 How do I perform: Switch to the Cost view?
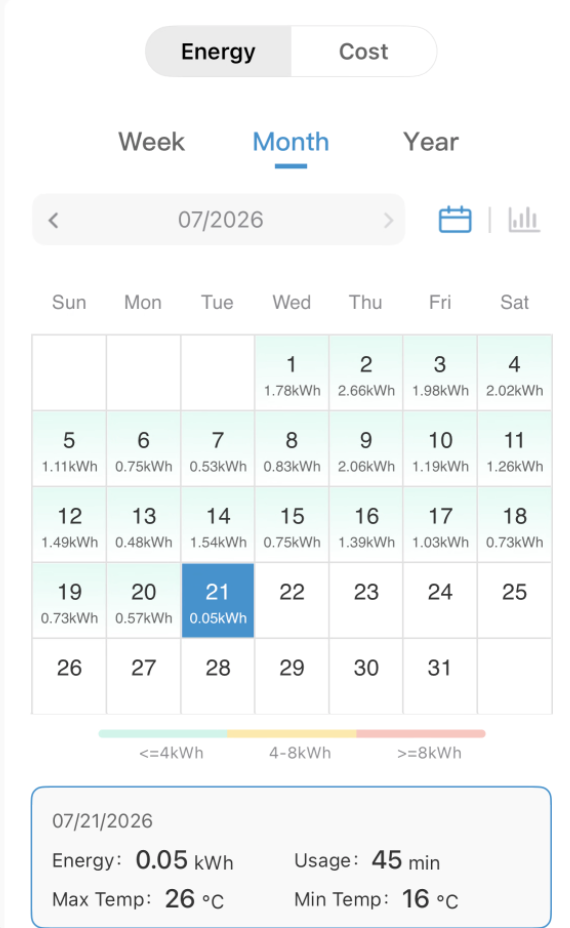click(363, 51)
